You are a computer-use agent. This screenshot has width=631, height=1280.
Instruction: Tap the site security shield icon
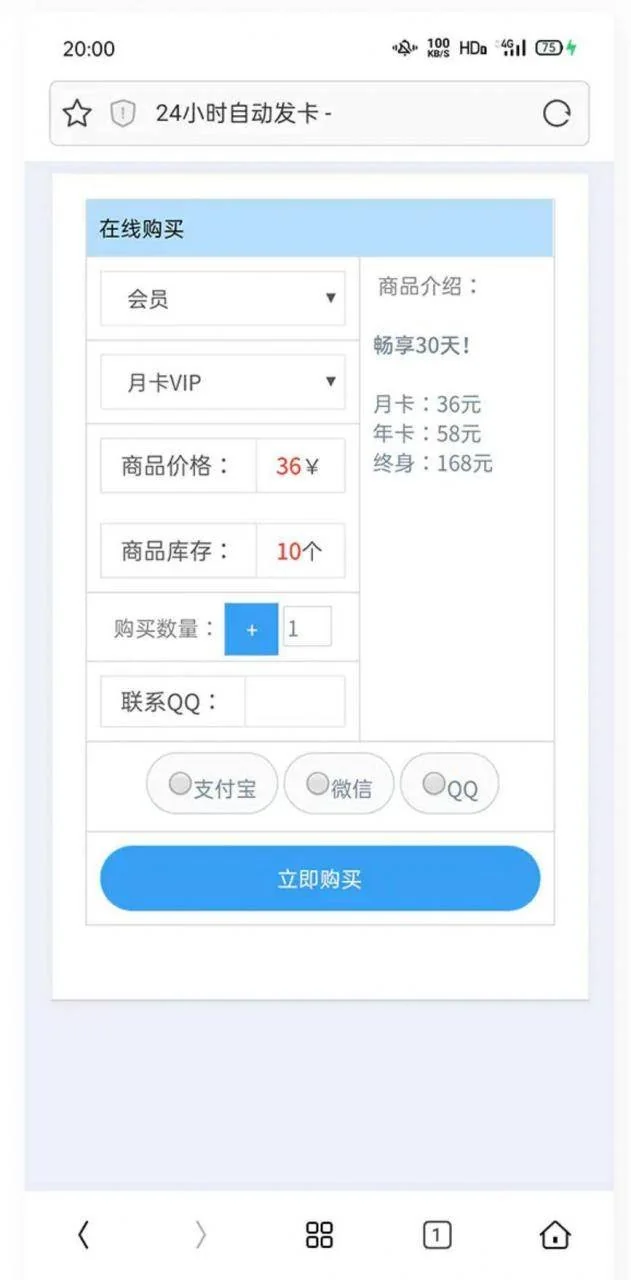123,114
